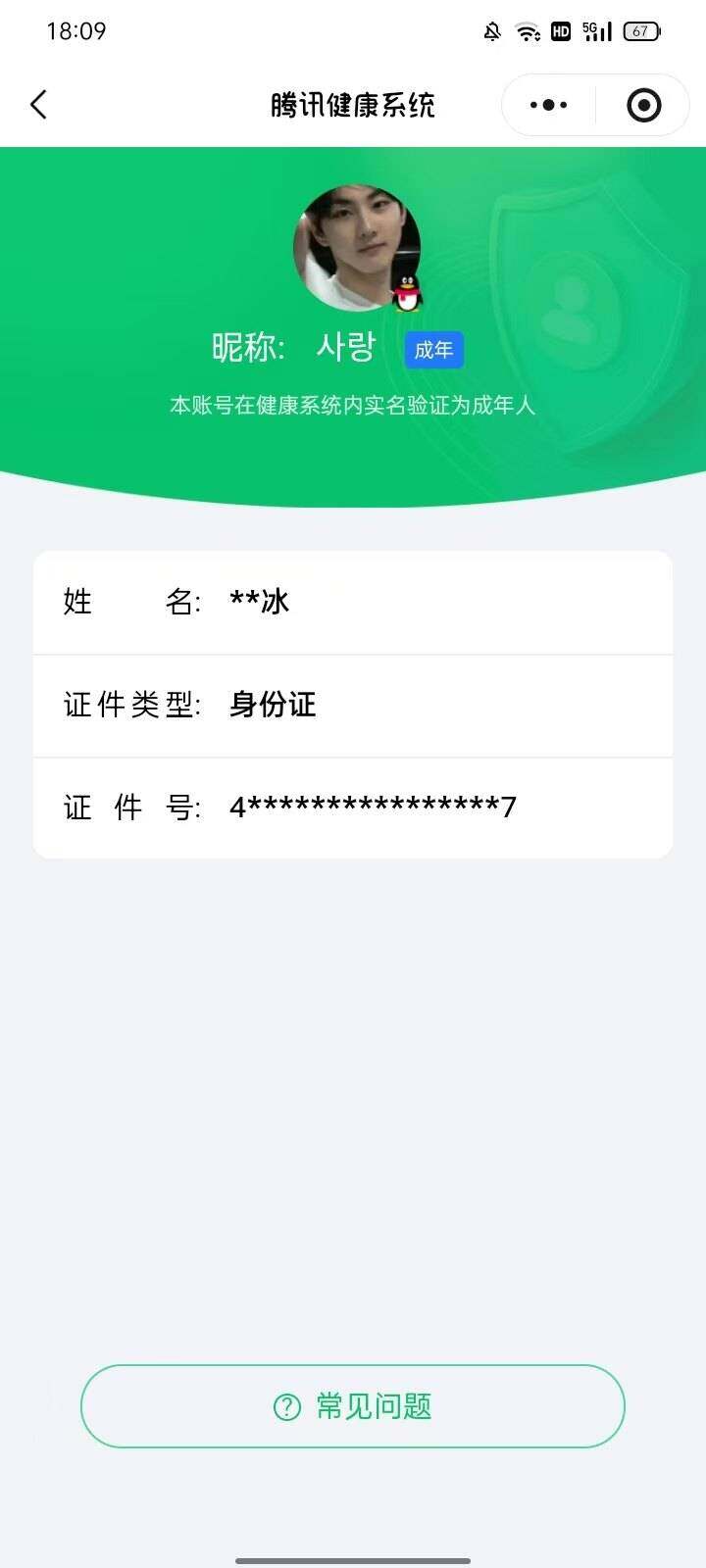Open the mini-program options menu (three dots)
The width and height of the screenshot is (706, 1568).
click(547, 104)
